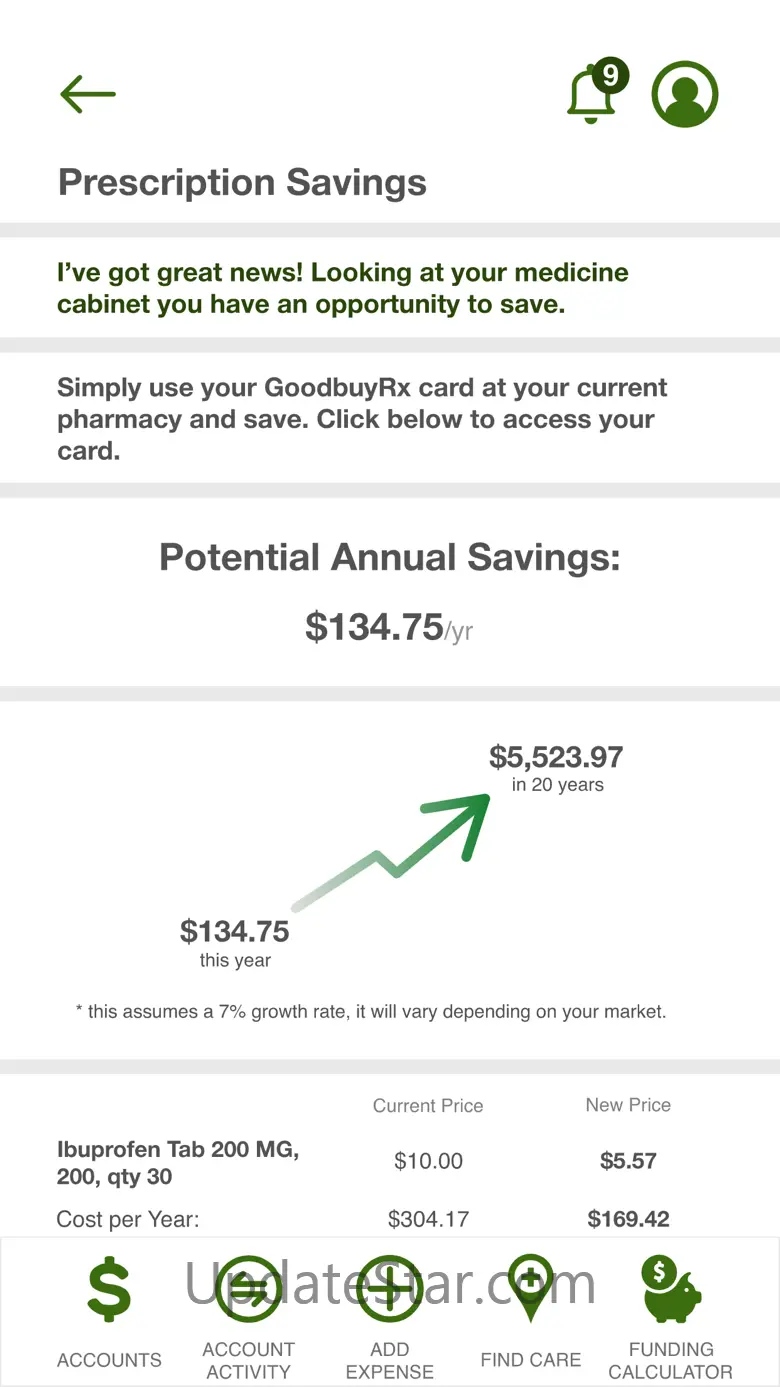Viewport: 780px width, 1387px height.
Task: Open the Account Activity tab
Action: click(248, 1312)
